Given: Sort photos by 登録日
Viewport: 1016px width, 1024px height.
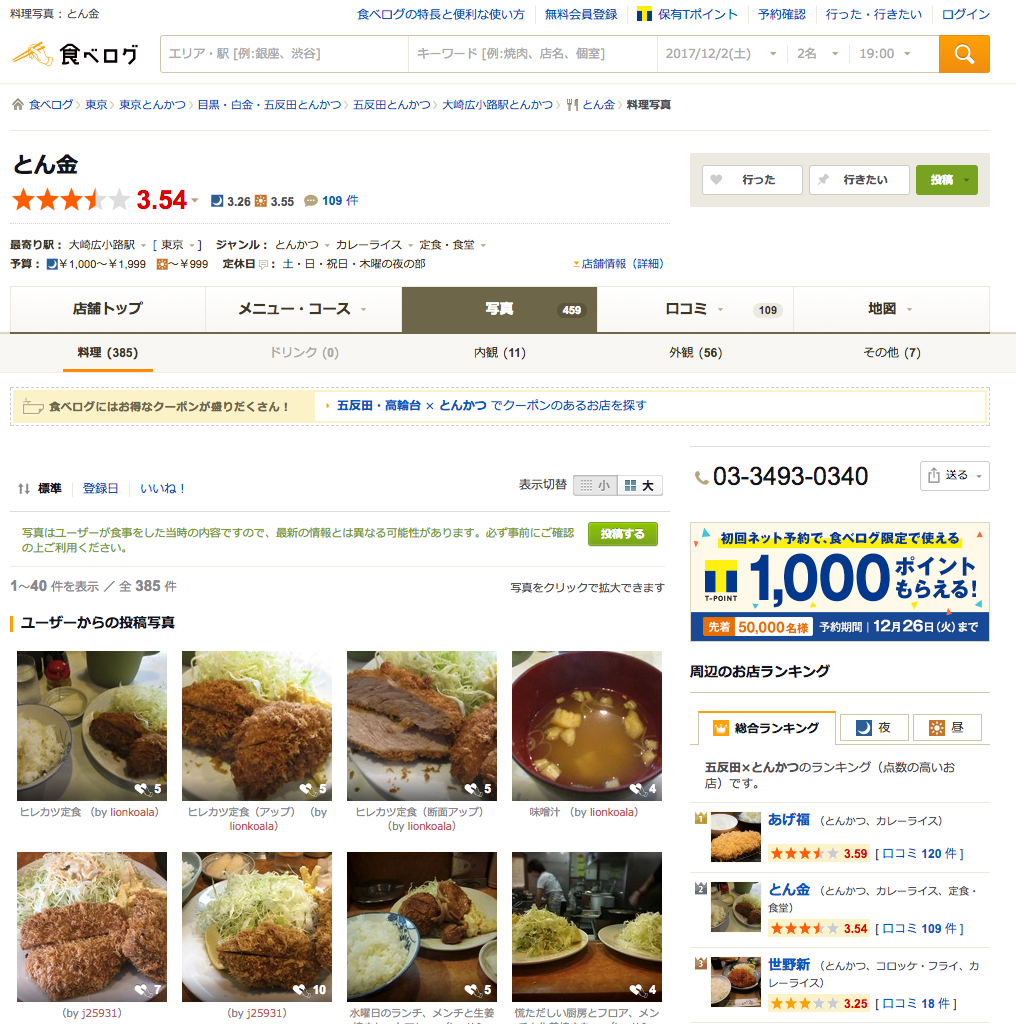Looking at the screenshot, I should click(x=100, y=489).
